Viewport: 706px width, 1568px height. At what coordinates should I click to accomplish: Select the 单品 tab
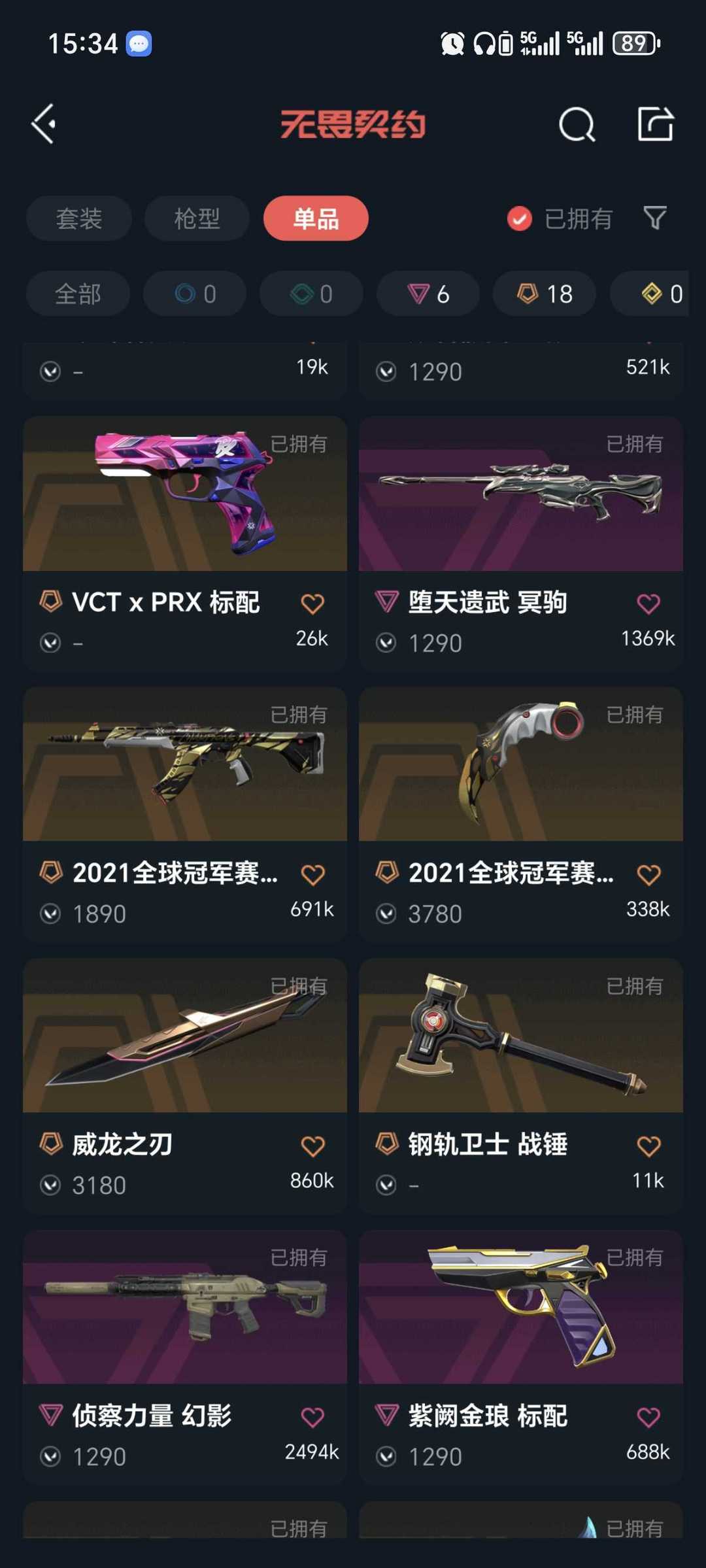coord(316,218)
